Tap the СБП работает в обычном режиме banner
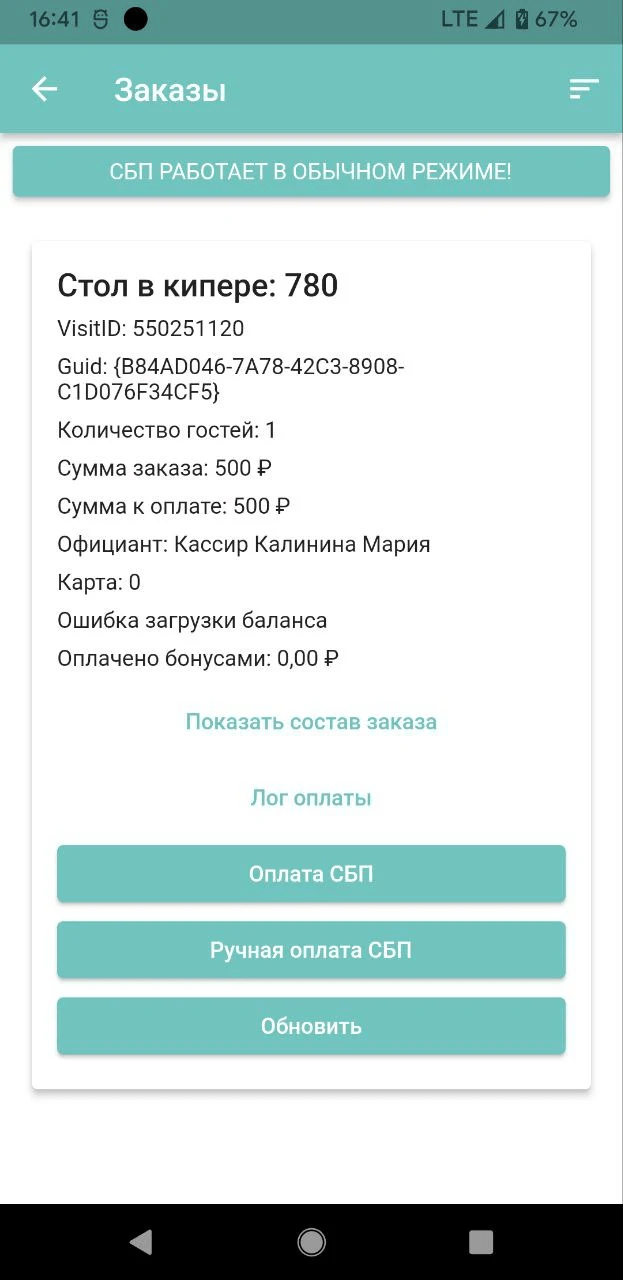The height and width of the screenshot is (1280, 623). tap(311, 171)
